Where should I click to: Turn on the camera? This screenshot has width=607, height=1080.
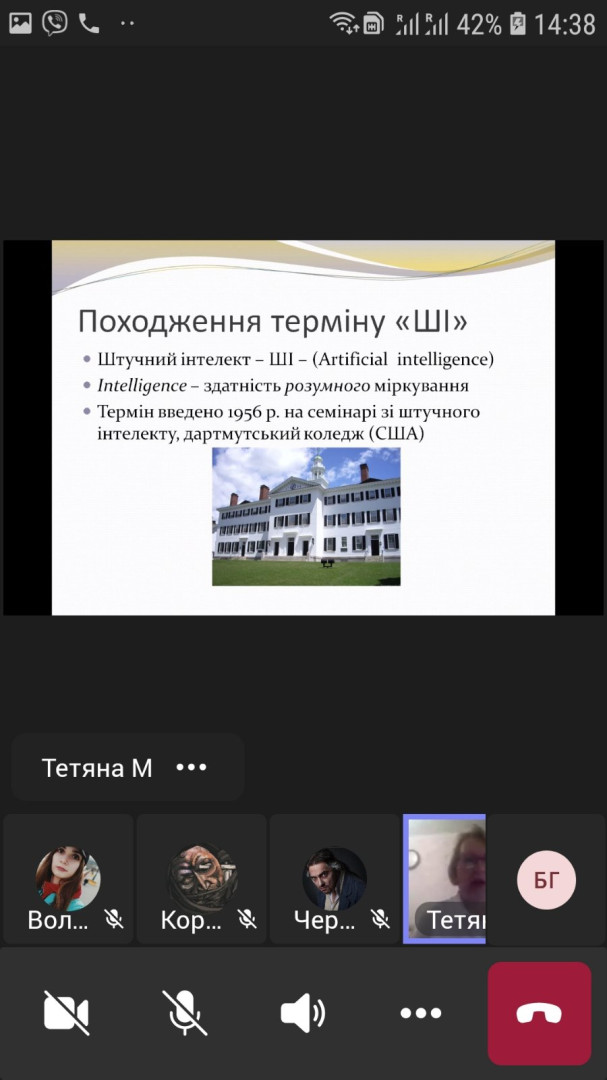67,1013
